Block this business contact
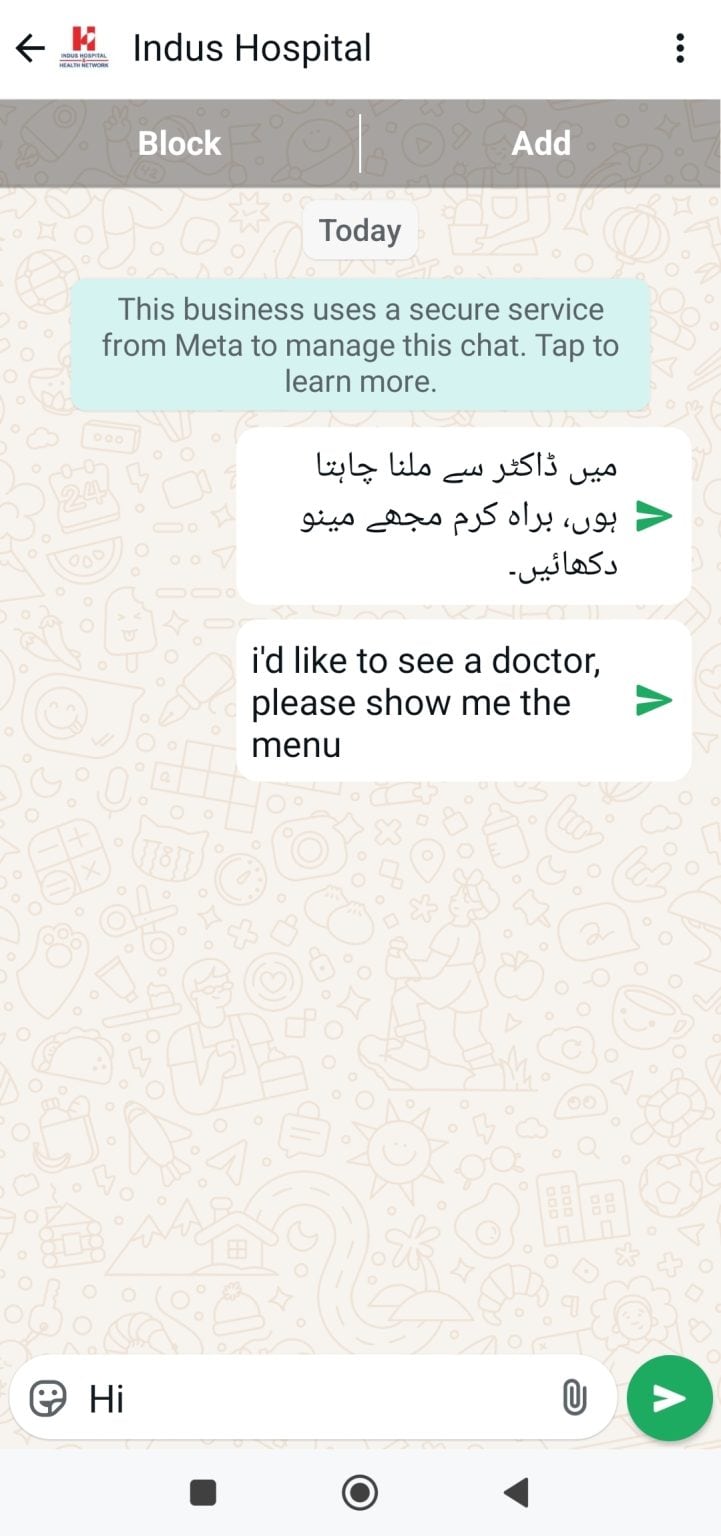Viewport: 721px width, 1536px height. pos(179,143)
